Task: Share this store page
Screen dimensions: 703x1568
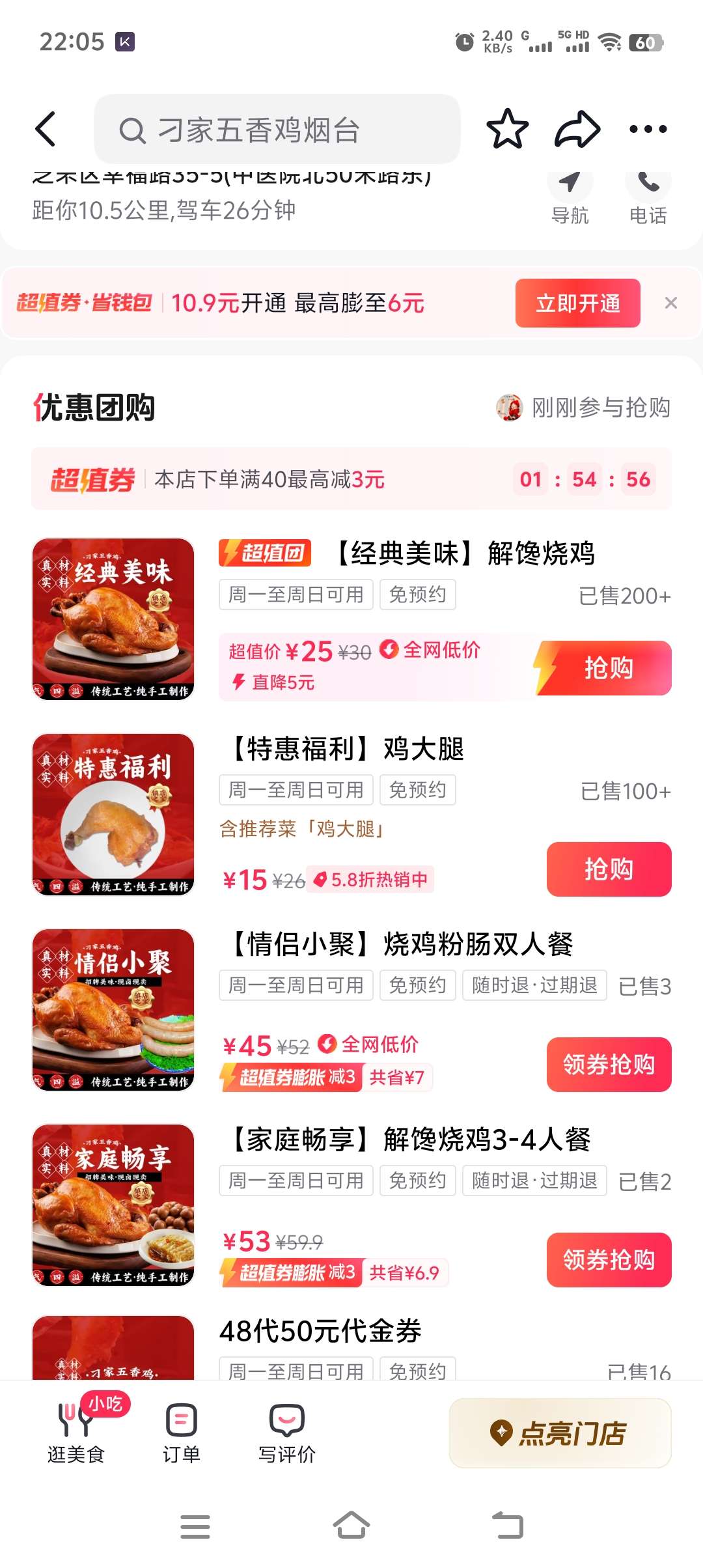Action: [x=577, y=129]
